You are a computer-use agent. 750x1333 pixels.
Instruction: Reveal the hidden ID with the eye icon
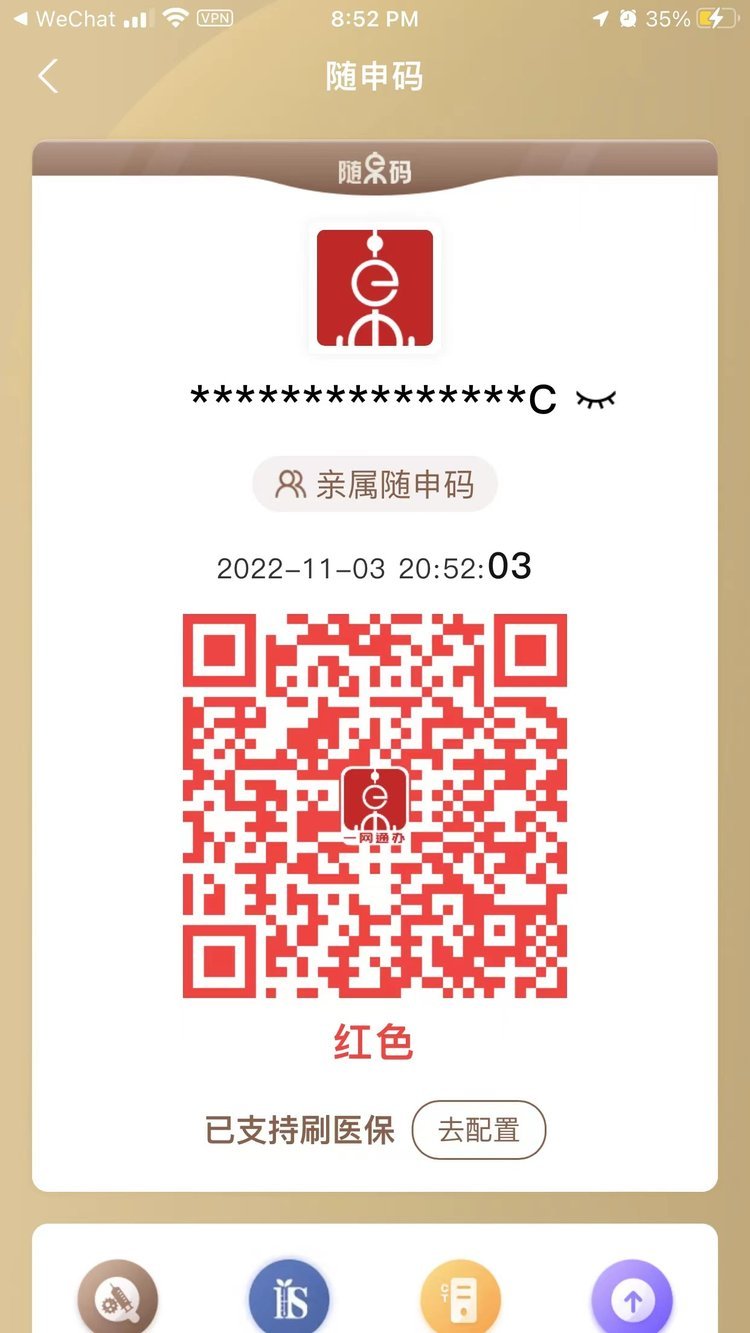pos(596,399)
